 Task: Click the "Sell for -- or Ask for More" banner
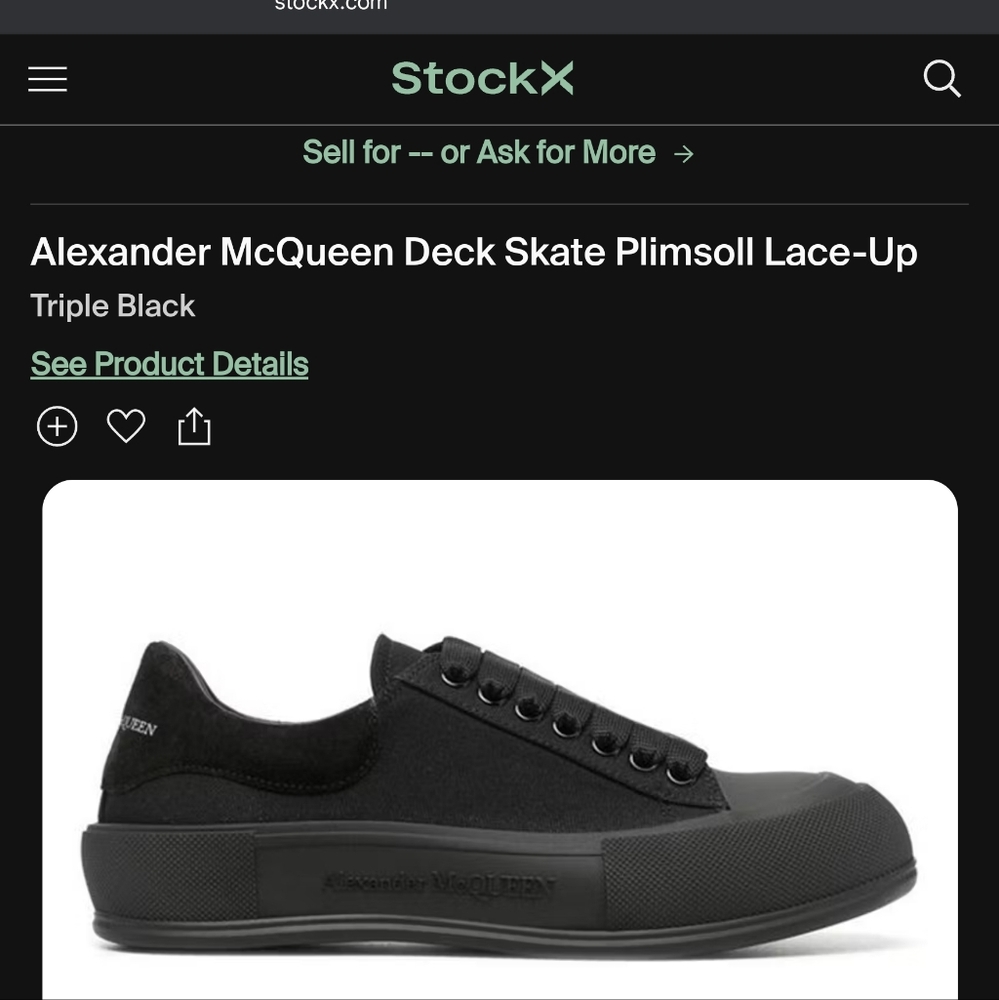click(499, 153)
